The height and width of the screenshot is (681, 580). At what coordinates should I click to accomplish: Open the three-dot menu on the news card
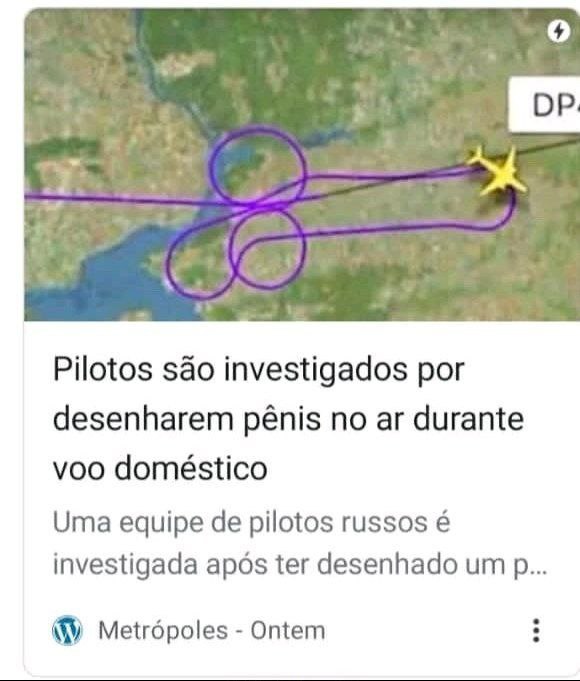click(536, 631)
